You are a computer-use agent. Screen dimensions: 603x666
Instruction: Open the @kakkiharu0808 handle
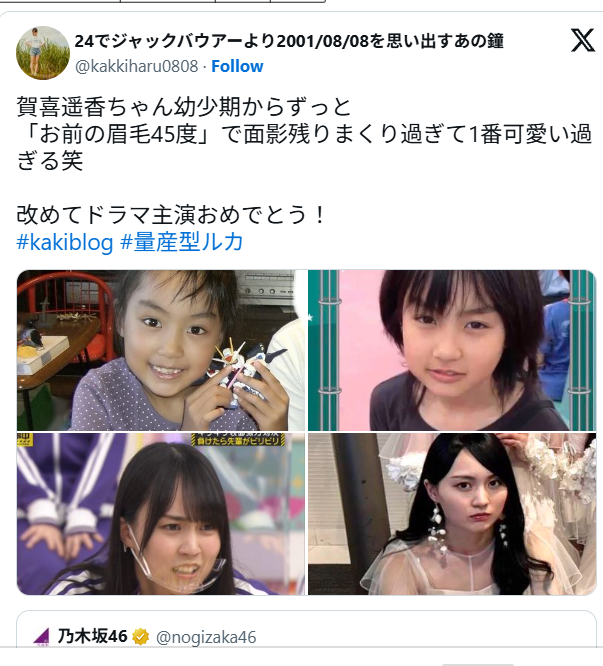[135, 66]
